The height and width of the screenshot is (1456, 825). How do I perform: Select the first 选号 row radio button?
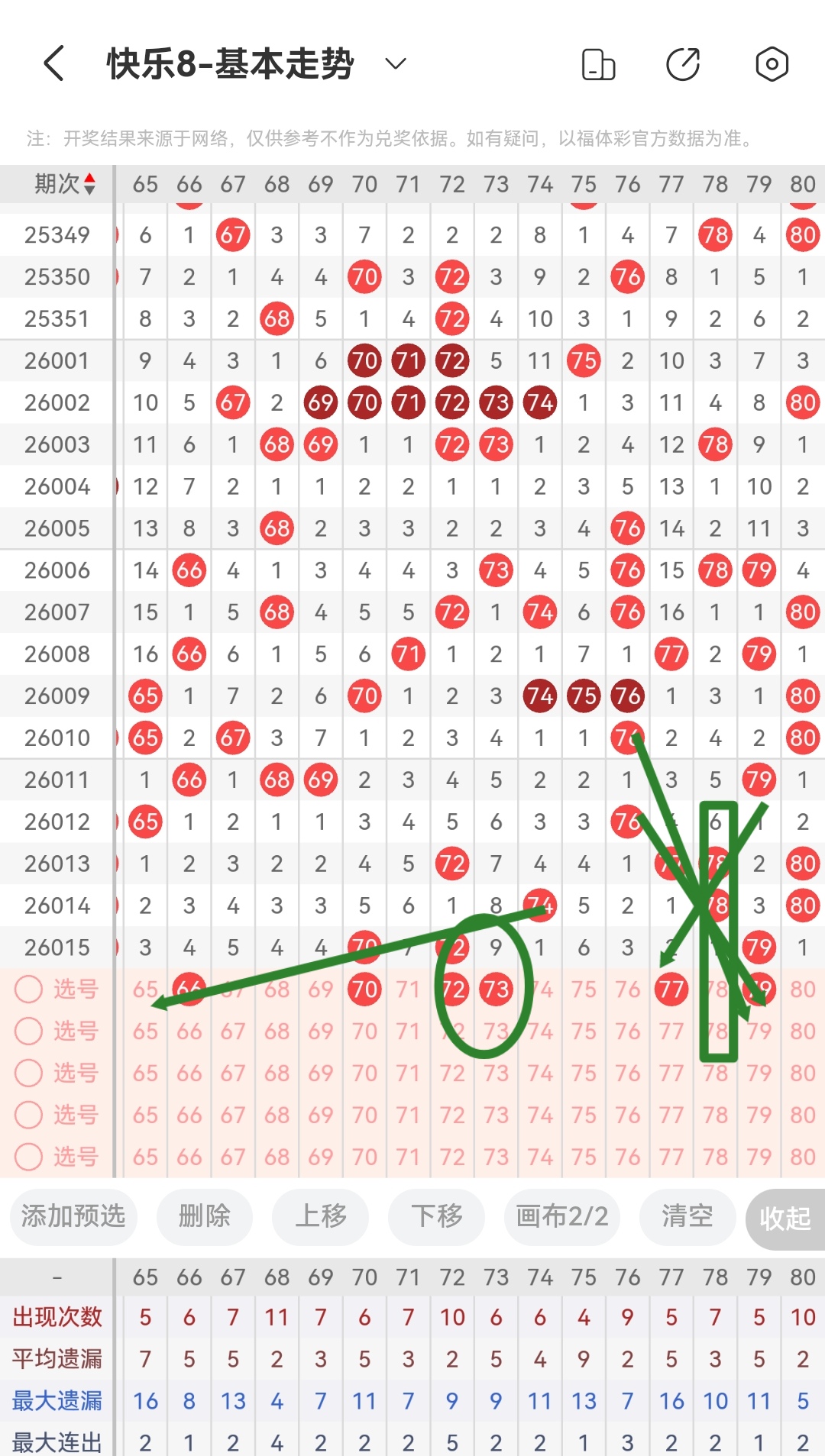pos(29,989)
